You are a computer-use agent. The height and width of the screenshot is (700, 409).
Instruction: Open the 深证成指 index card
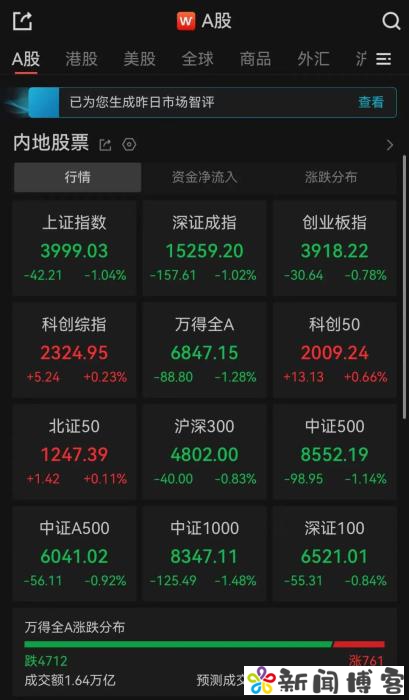point(204,248)
